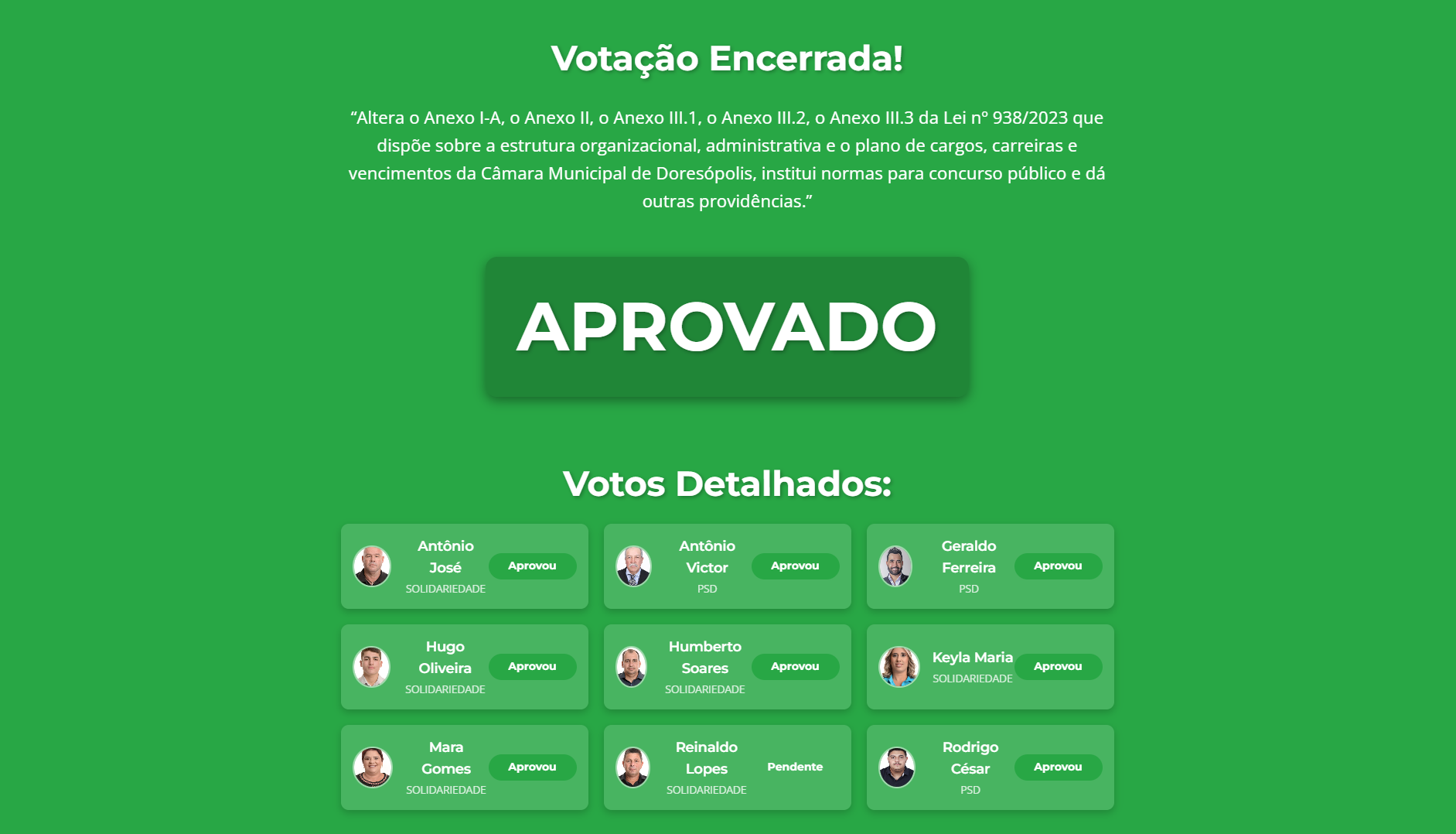Image resolution: width=1456 pixels, height=834 pixels.
Task: Tap Hugo Oliveira's vote card
Action: pos(464,667)
